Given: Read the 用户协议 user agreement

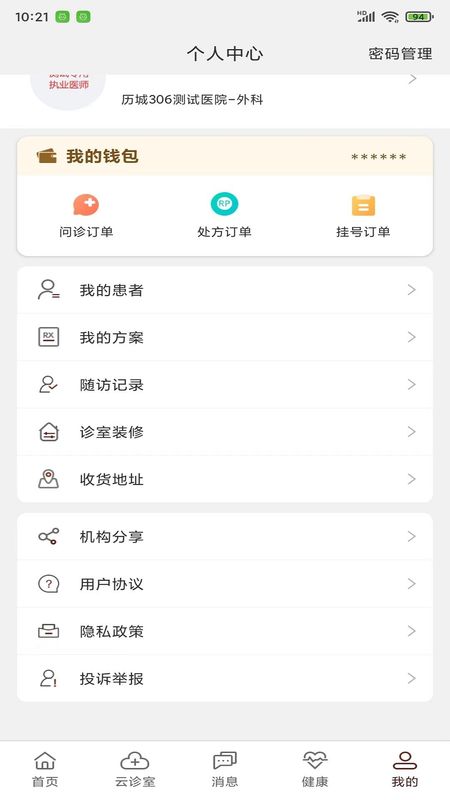Looking at the screenshot, I should (225, 584).
